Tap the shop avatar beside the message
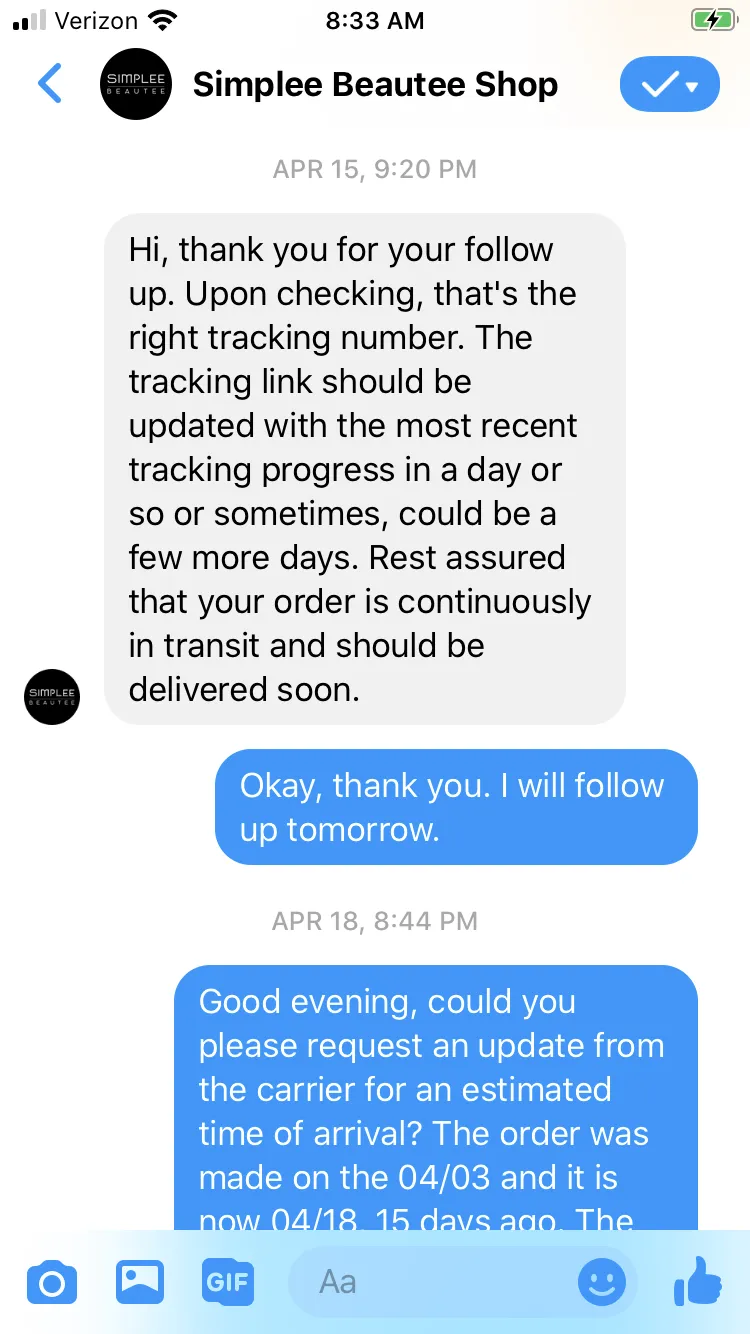Screen dimensions: 750x1334 pyautogui.click(x=52, y=697)
